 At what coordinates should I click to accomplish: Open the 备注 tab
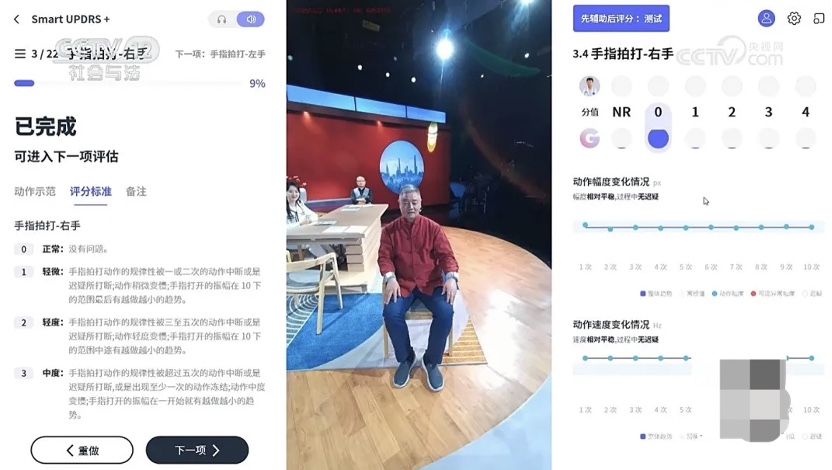coord(136,191)
